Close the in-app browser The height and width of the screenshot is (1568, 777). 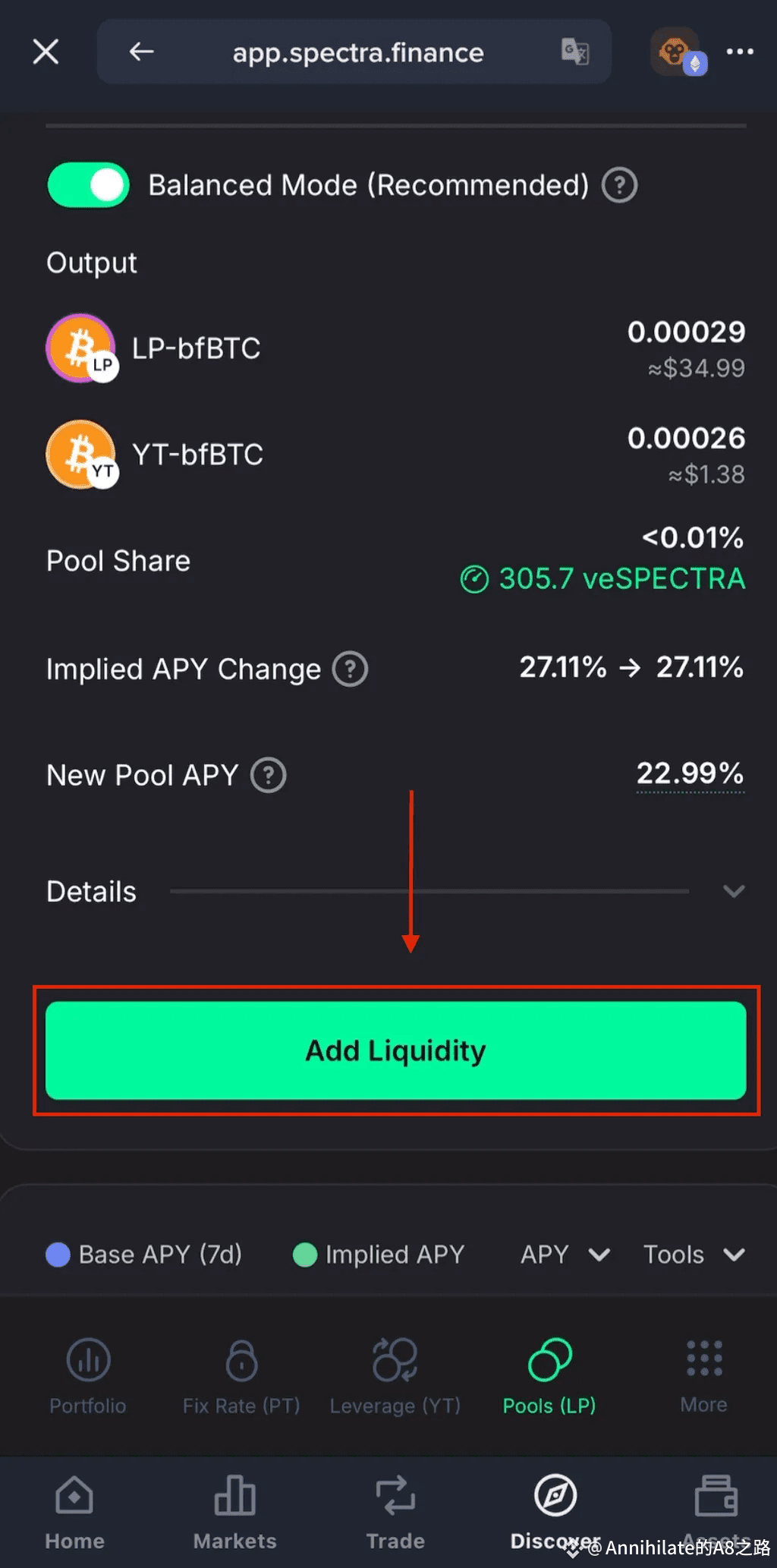point(46,52)
